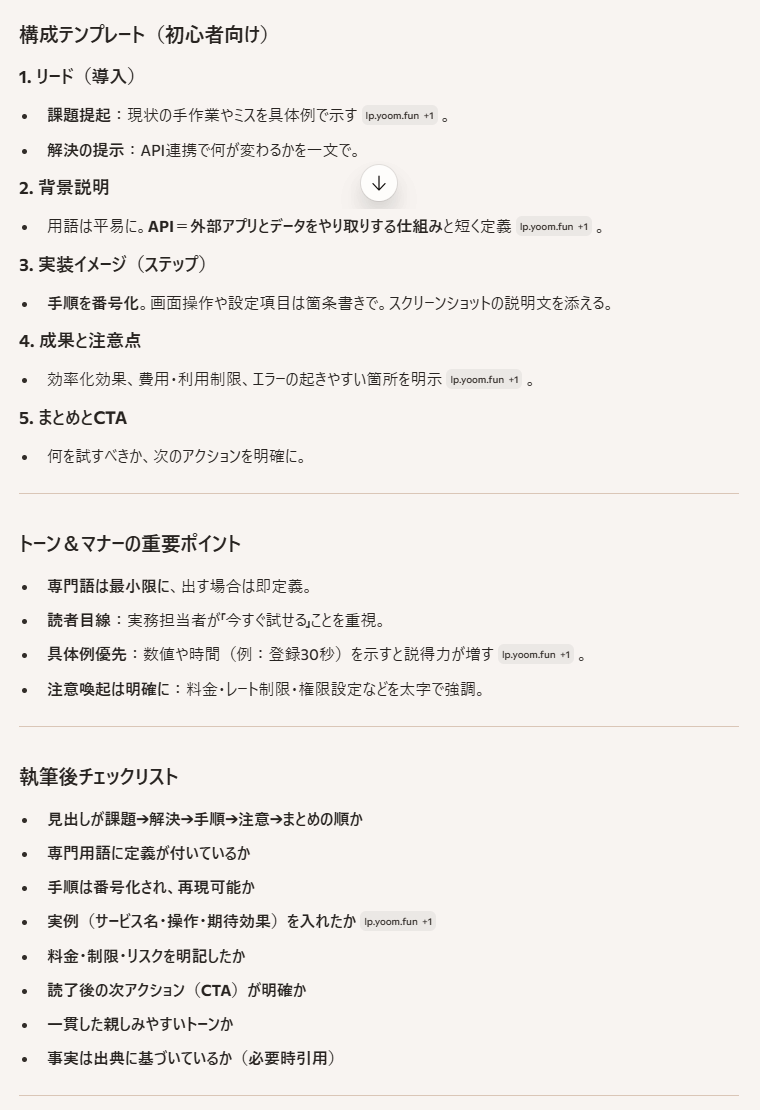760x1110 pixels.
Task: Open the source chip beside the API definition
Action: [x=554, y=227]
